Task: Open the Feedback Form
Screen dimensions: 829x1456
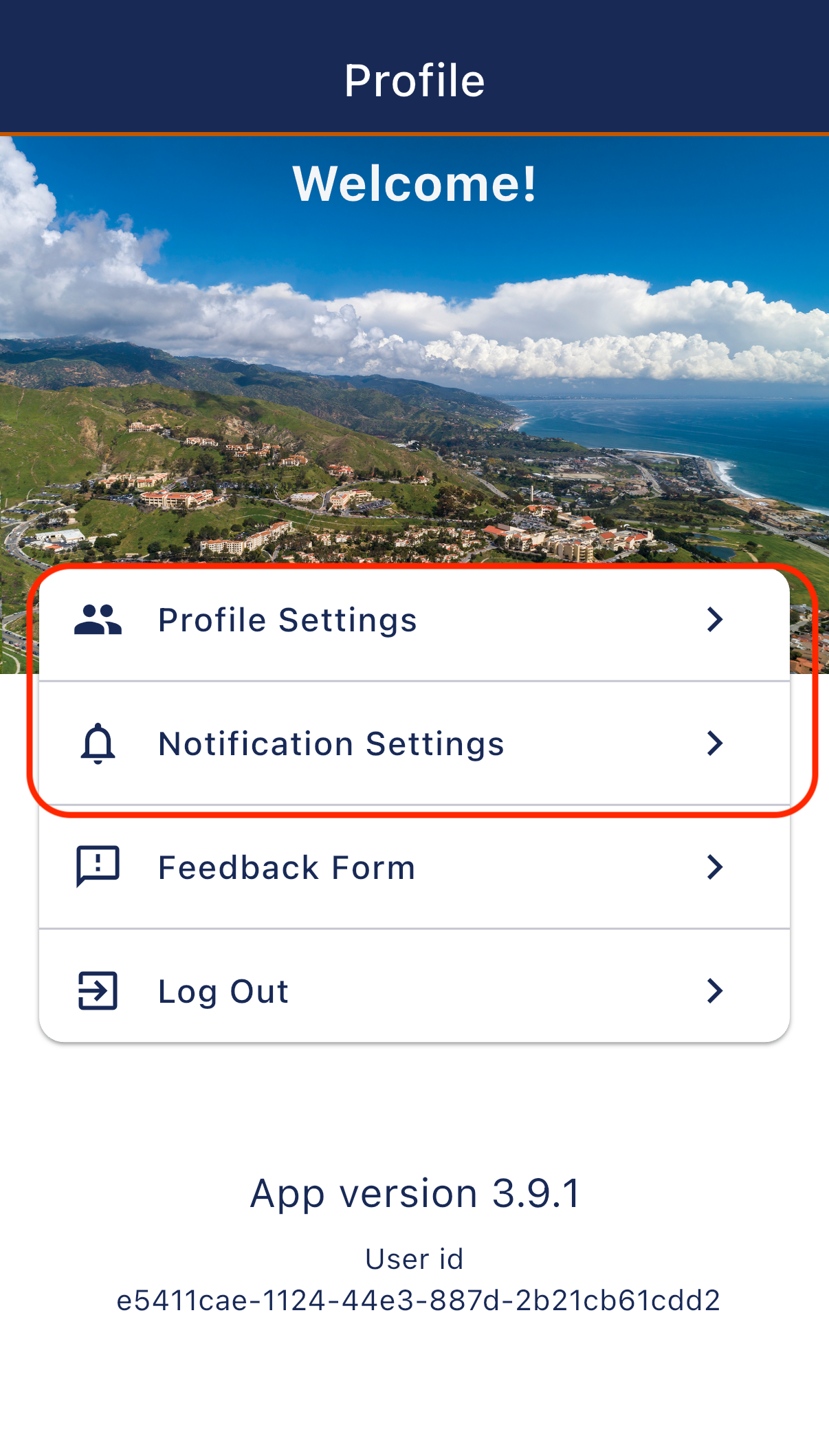Action: tap(412, 868)
